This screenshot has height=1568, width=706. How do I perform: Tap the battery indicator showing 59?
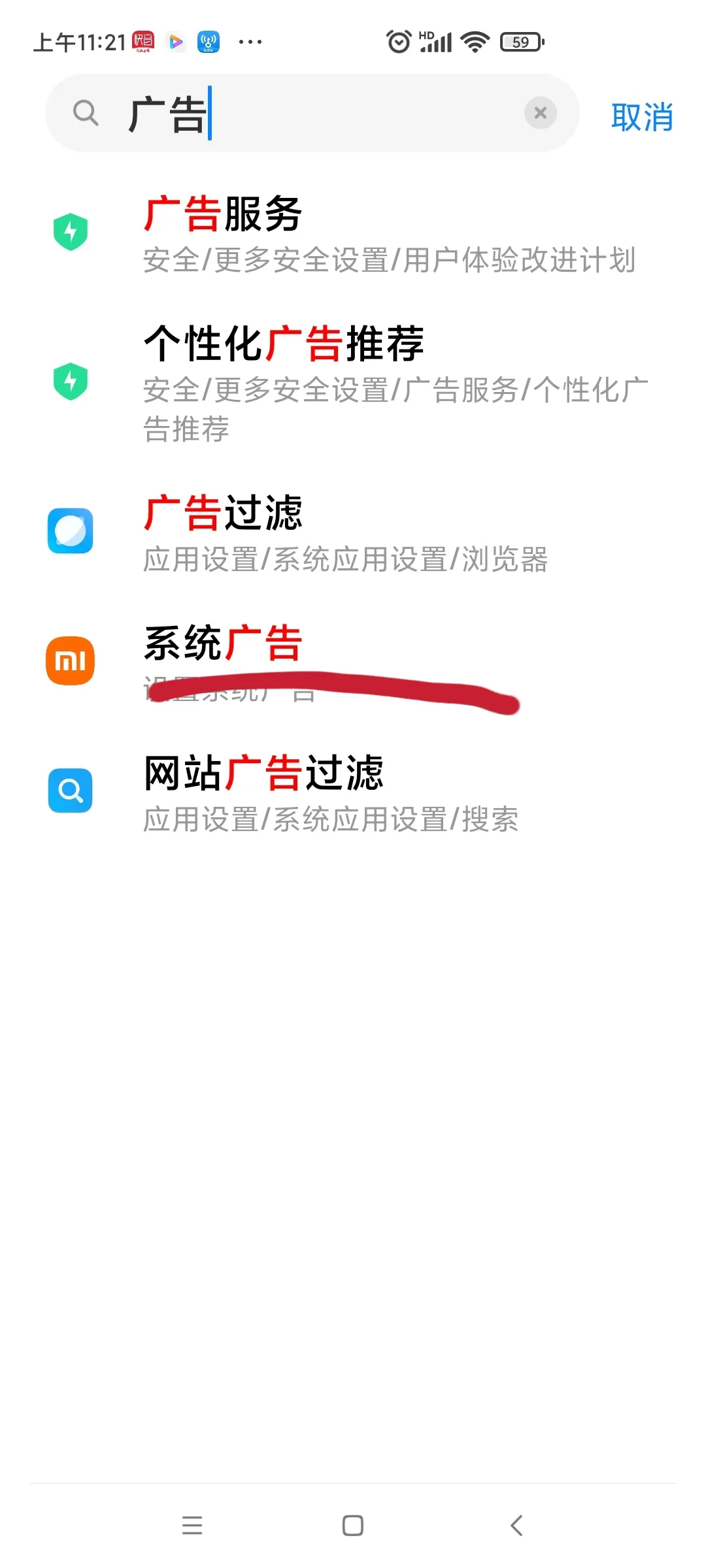pos(520,41)
